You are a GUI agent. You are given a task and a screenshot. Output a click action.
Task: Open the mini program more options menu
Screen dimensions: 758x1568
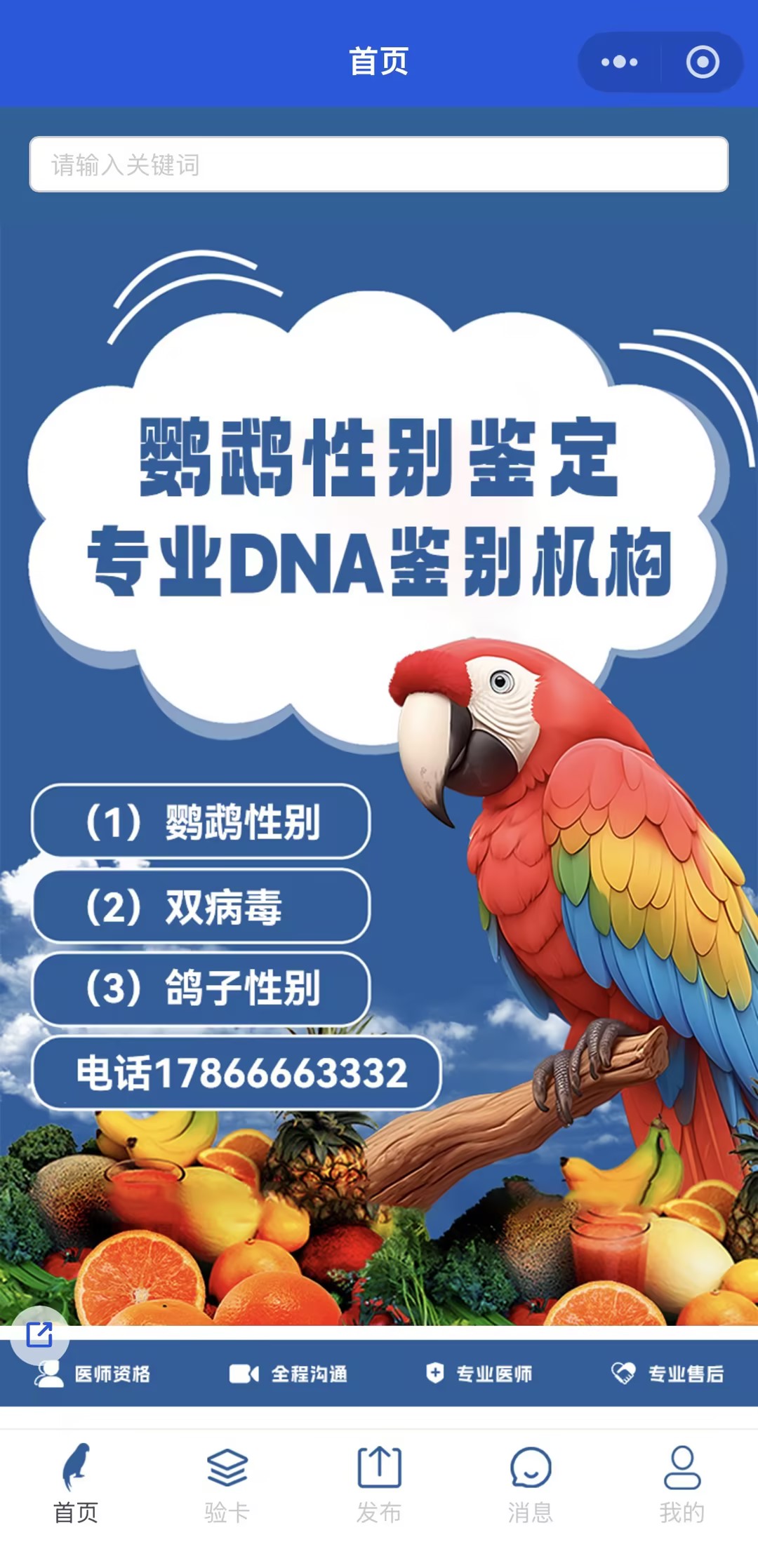coord(619,62)
